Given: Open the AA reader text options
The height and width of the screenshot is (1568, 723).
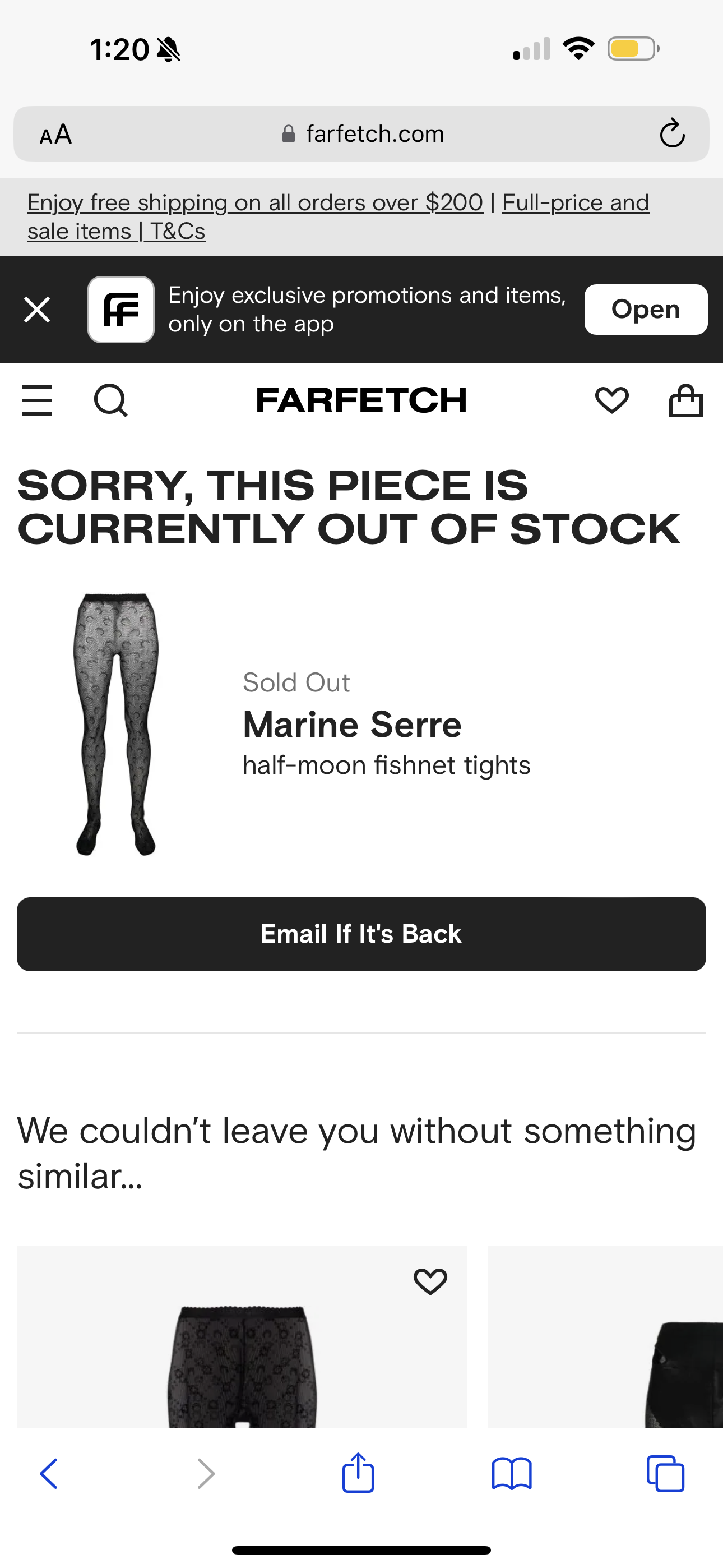Looking at the screenshot, I should (x=55, y=134).
